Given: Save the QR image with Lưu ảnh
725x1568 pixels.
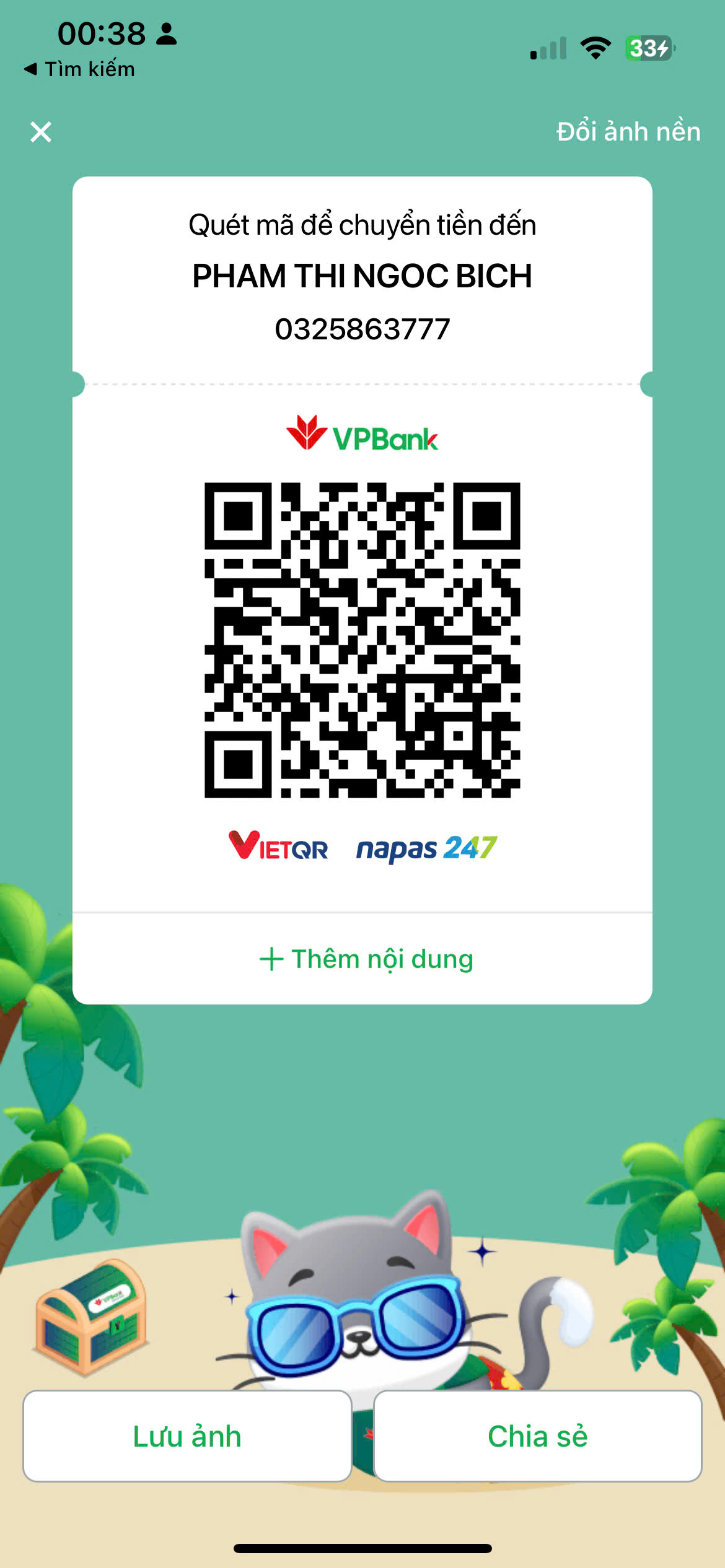Looking at the screenshot, I should tap(187, 1436).
